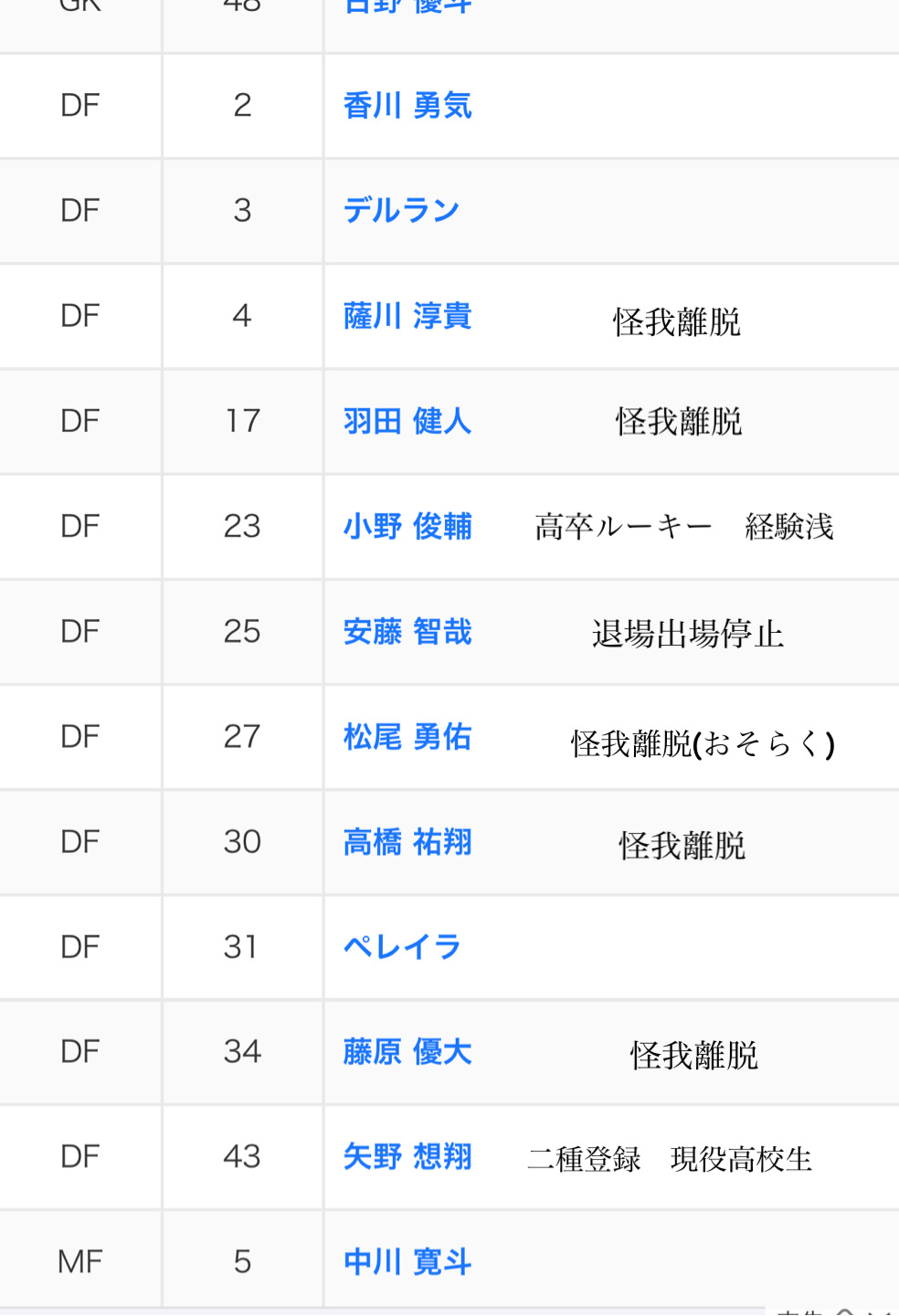Open 安藤 智哉 profile link
The image size is (899, 1316).
pos(407,631)
